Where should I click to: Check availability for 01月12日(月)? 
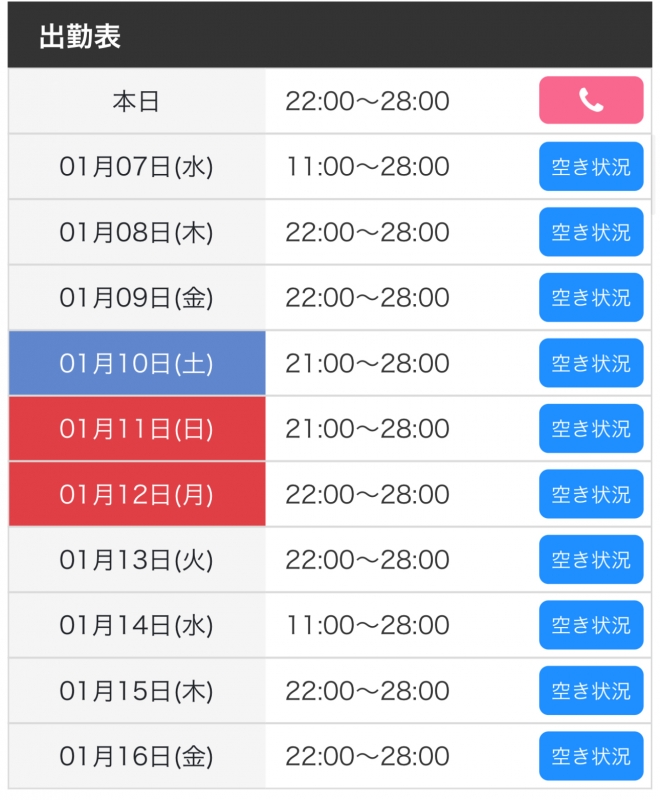coord(591,494)
